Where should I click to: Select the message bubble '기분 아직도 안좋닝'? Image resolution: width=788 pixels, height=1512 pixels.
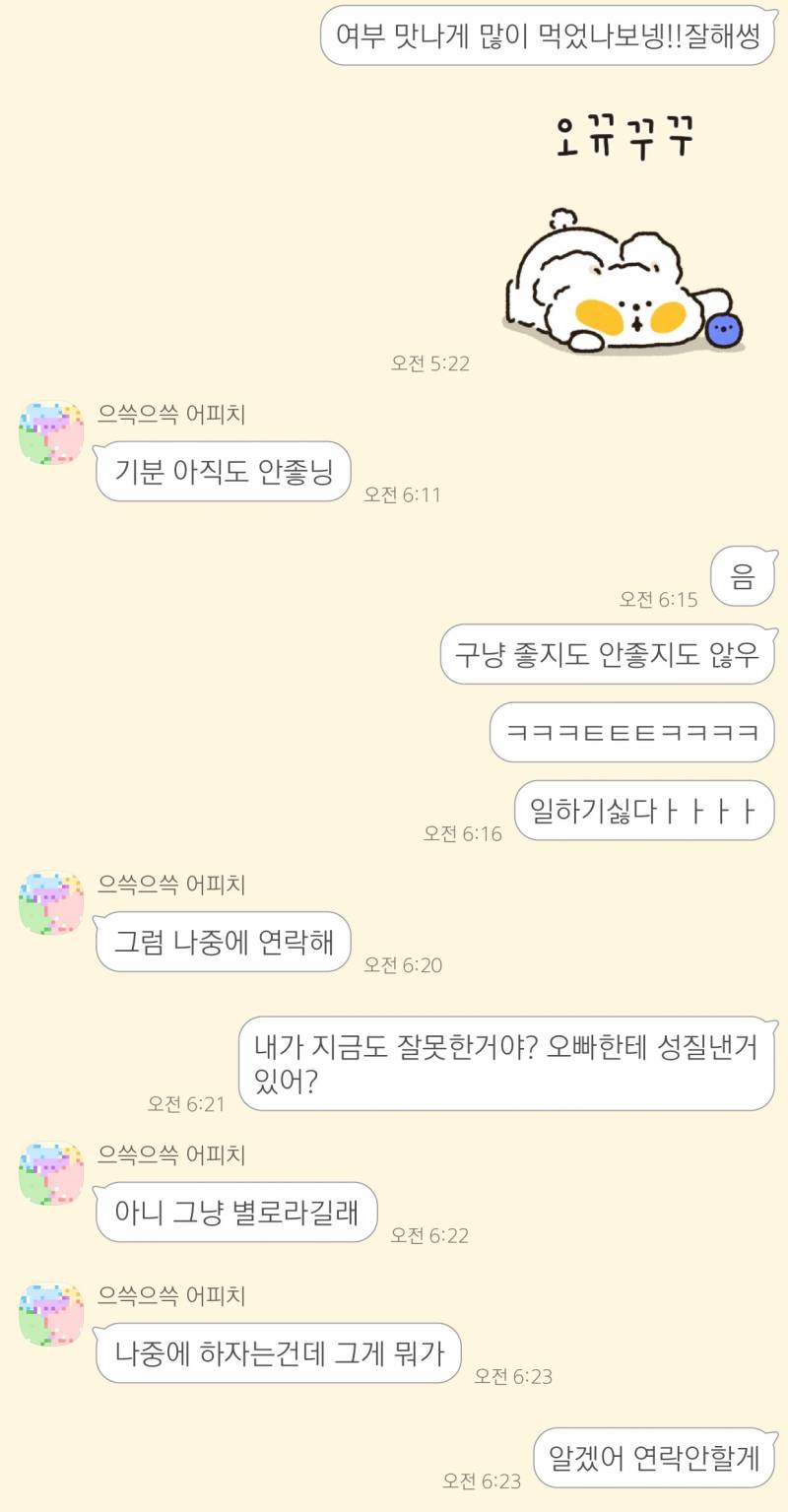click(x=222, y=471)
